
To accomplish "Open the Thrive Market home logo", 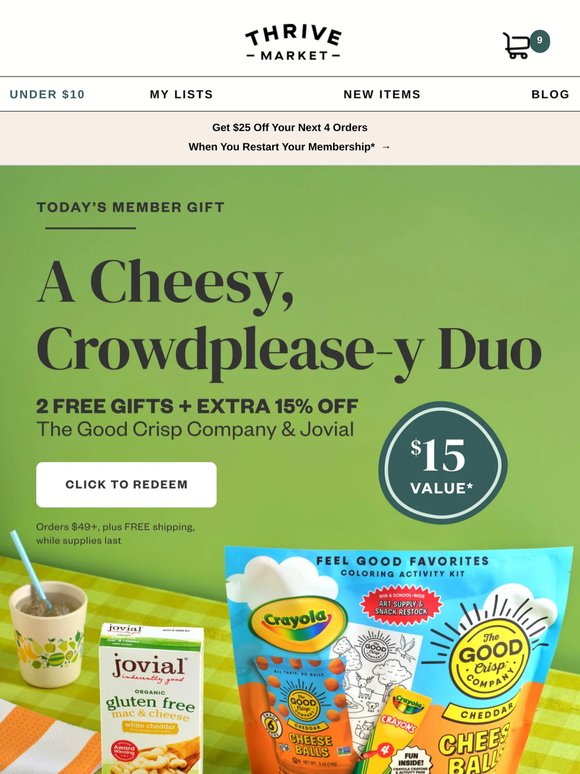I will (x=293, y=43).
